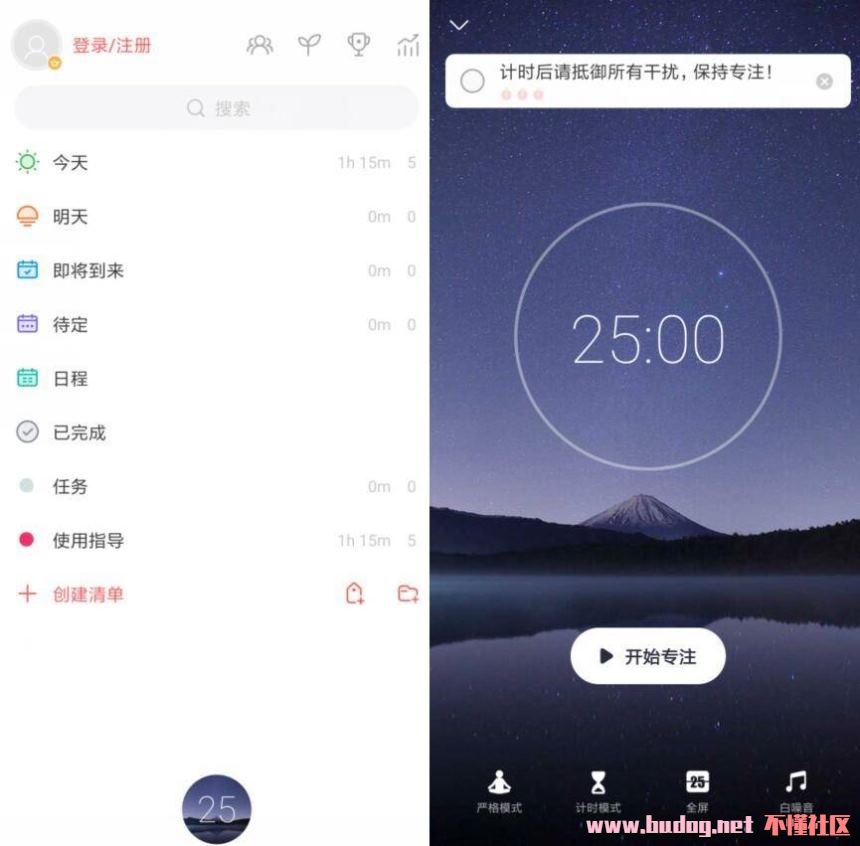
Task: Go to 即将到来 tasks
Action: coord(88,270)
